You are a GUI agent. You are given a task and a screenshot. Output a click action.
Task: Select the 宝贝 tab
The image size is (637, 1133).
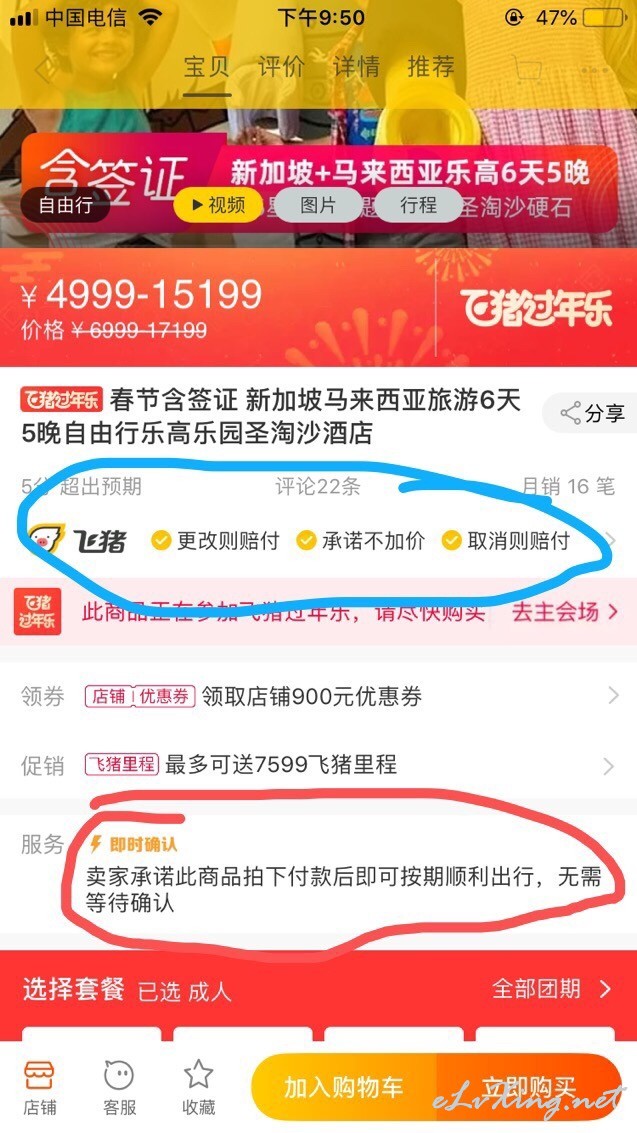[x=207, y=67]
